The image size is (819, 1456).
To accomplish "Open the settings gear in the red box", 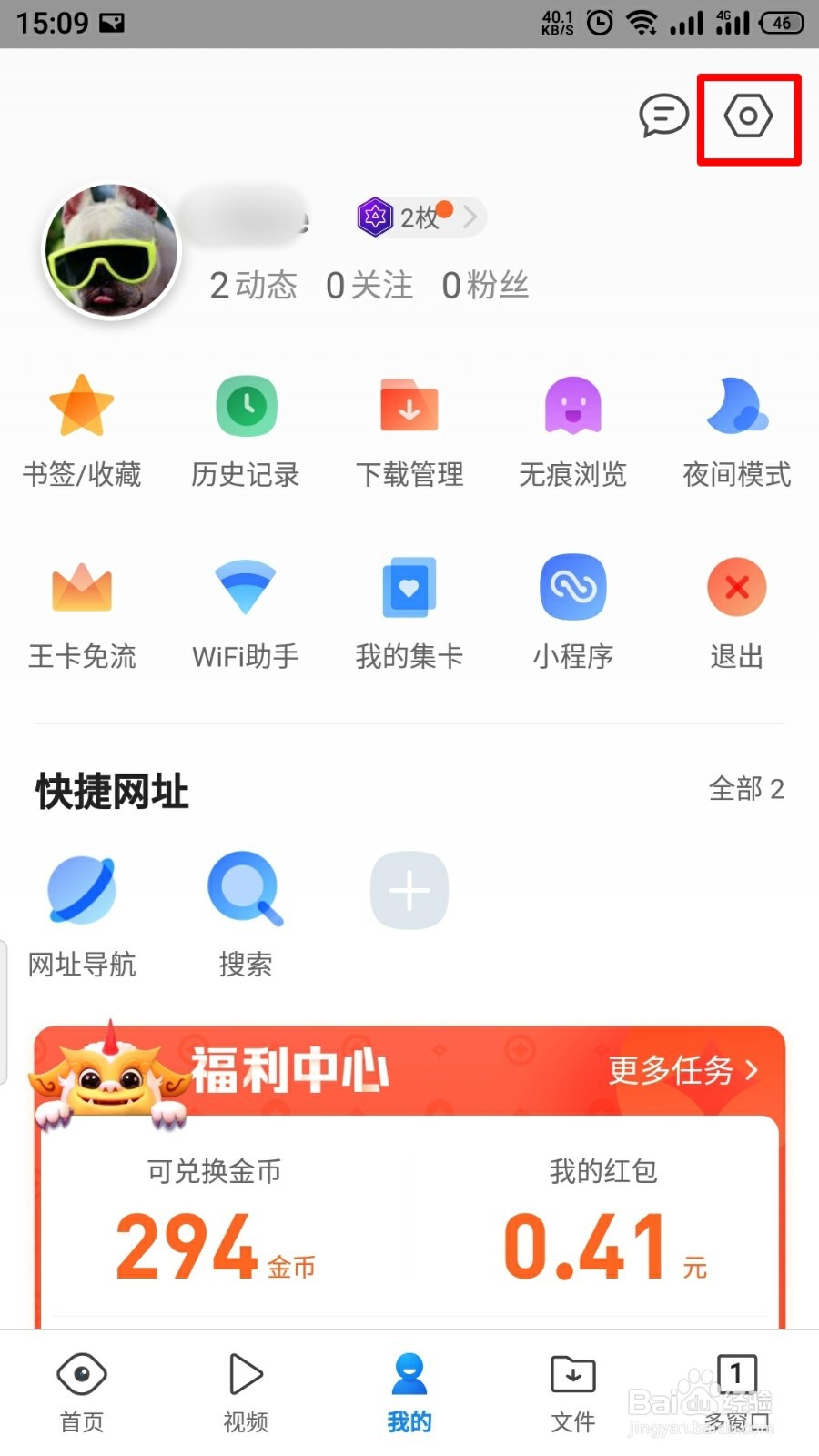I will (748, 116).
